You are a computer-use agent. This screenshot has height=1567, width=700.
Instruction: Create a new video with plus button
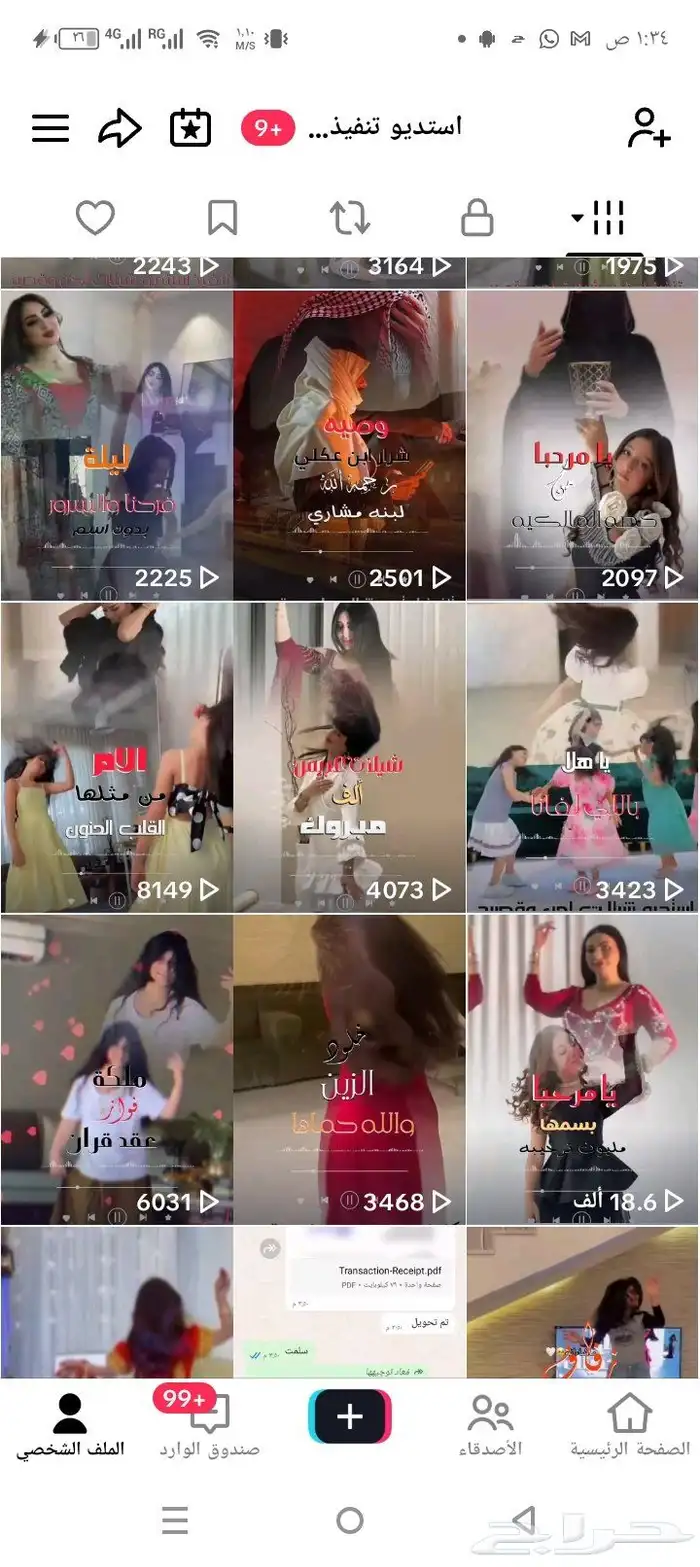pos(349,1417)
